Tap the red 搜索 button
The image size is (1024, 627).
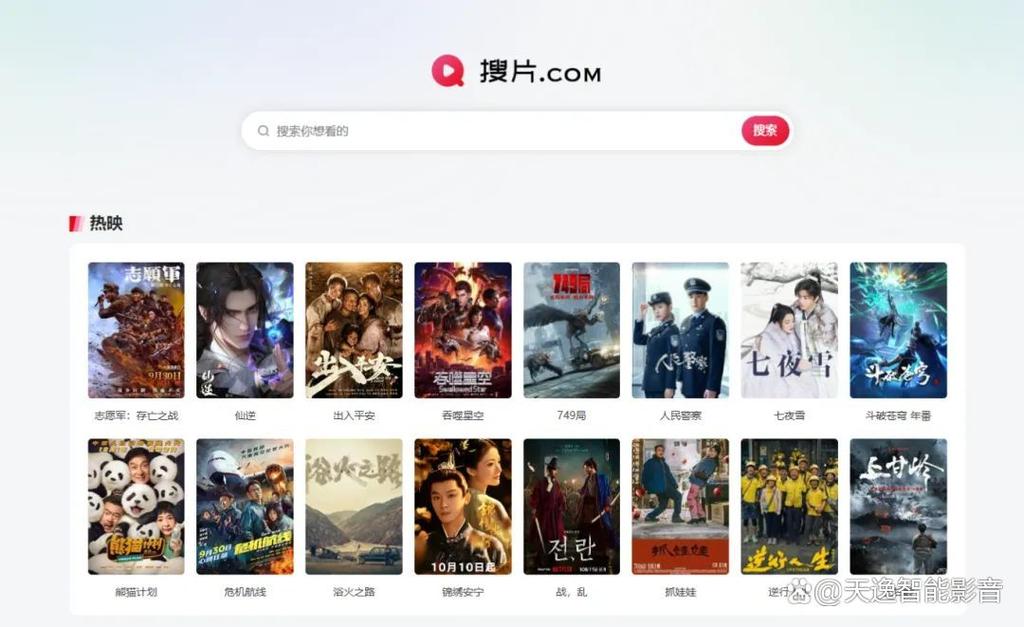tap(765, 131)
